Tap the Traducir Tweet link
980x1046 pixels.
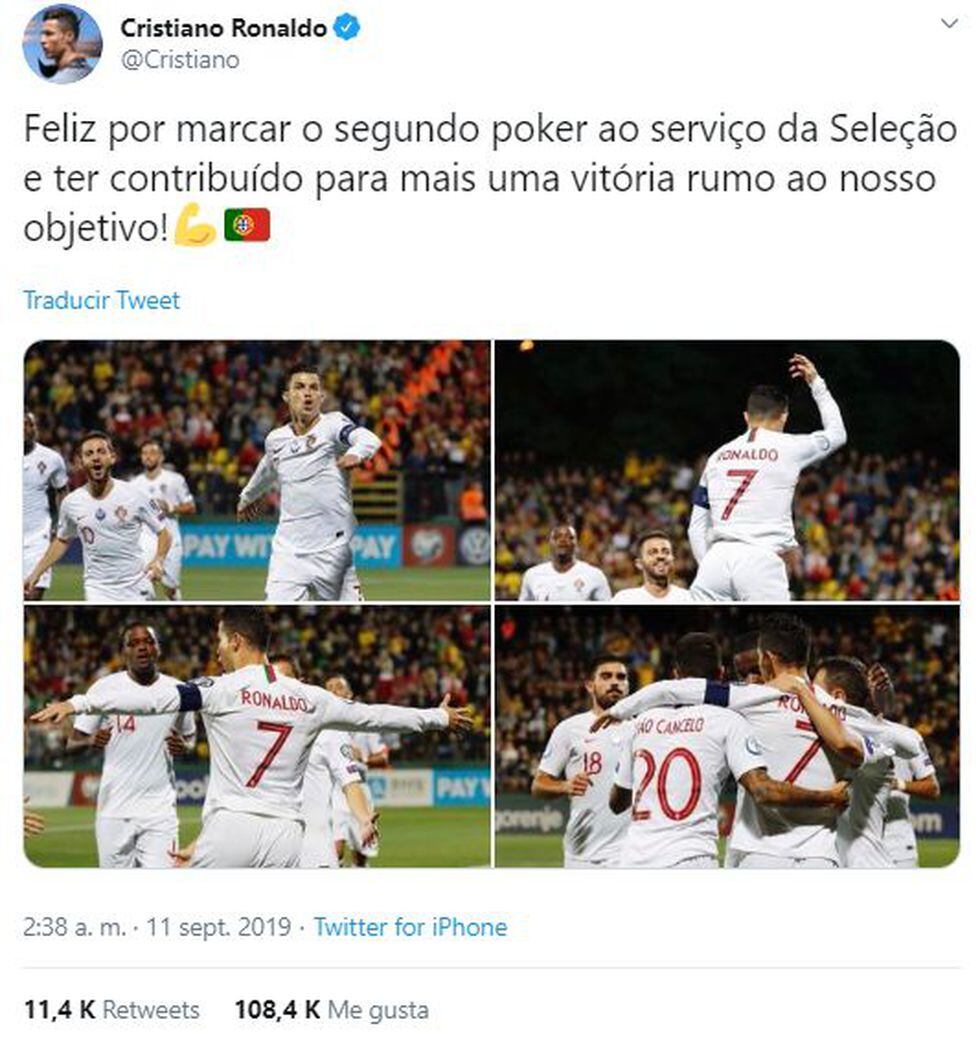point(102,300)
